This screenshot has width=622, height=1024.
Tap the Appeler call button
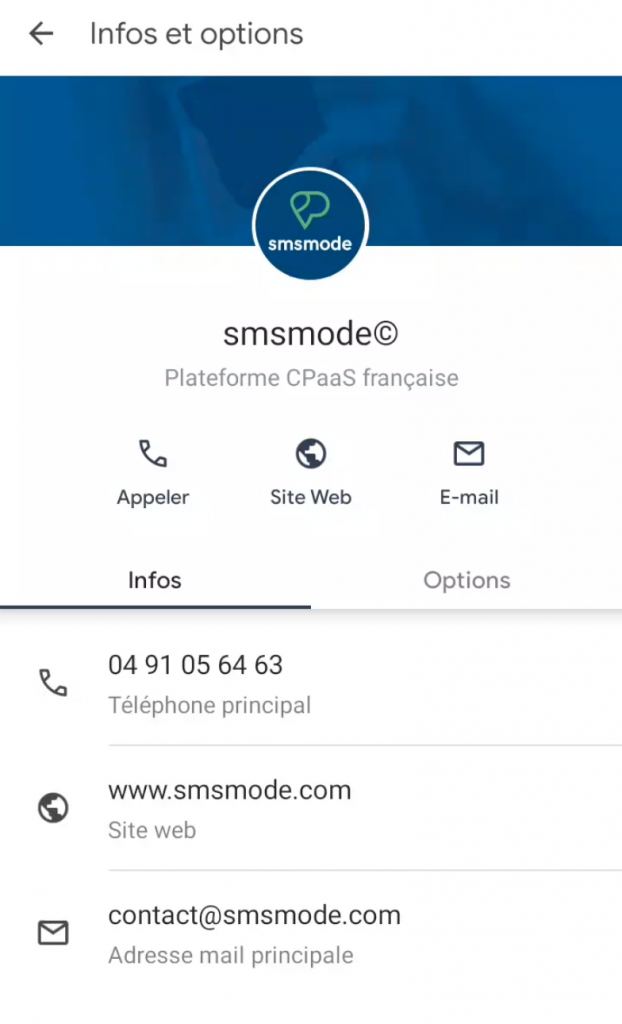tap(153, 473)
